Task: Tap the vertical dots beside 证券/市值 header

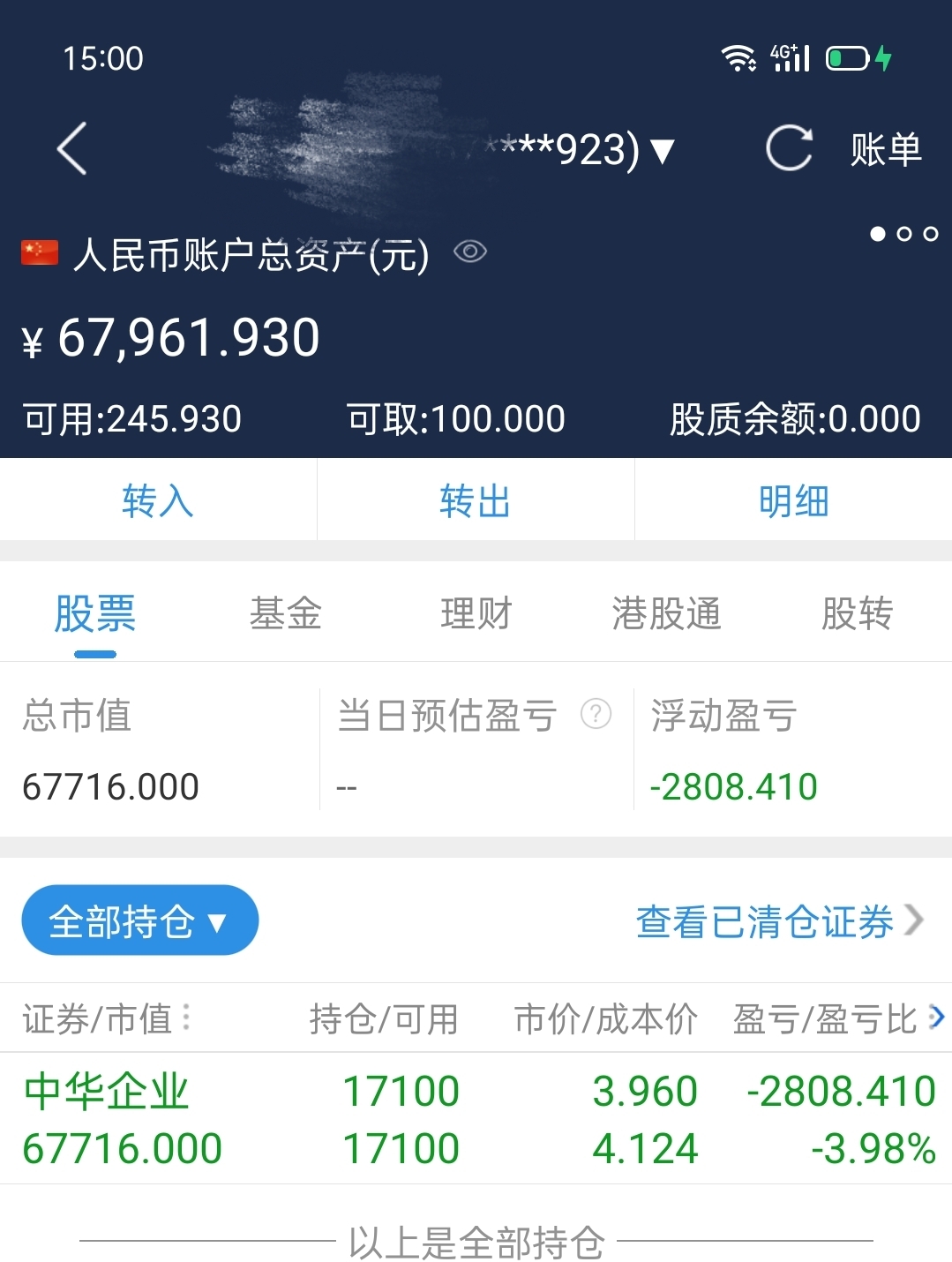Action: 188,1017
